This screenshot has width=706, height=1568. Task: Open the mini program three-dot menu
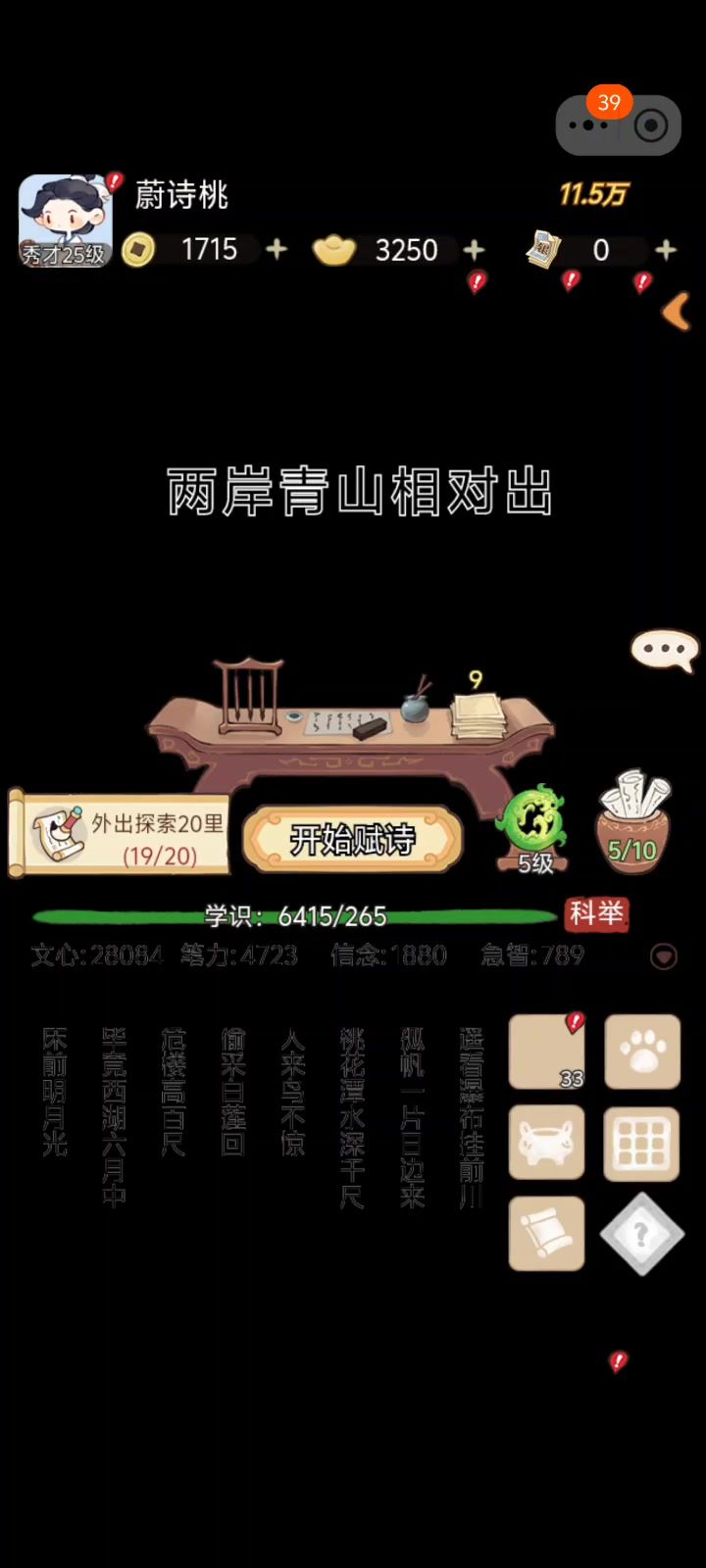(x=588, y=125)
